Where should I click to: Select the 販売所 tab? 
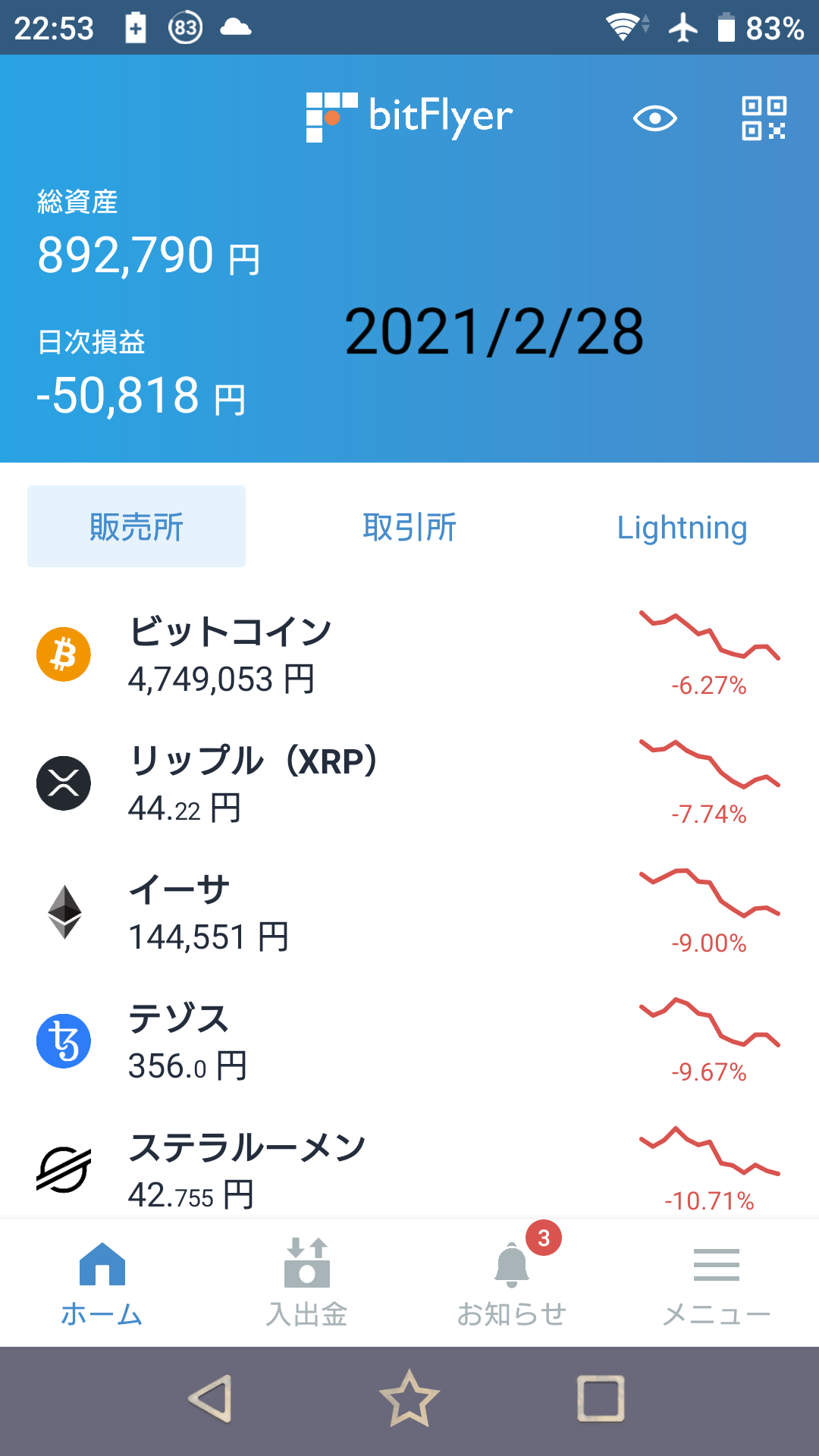[136, 526]
